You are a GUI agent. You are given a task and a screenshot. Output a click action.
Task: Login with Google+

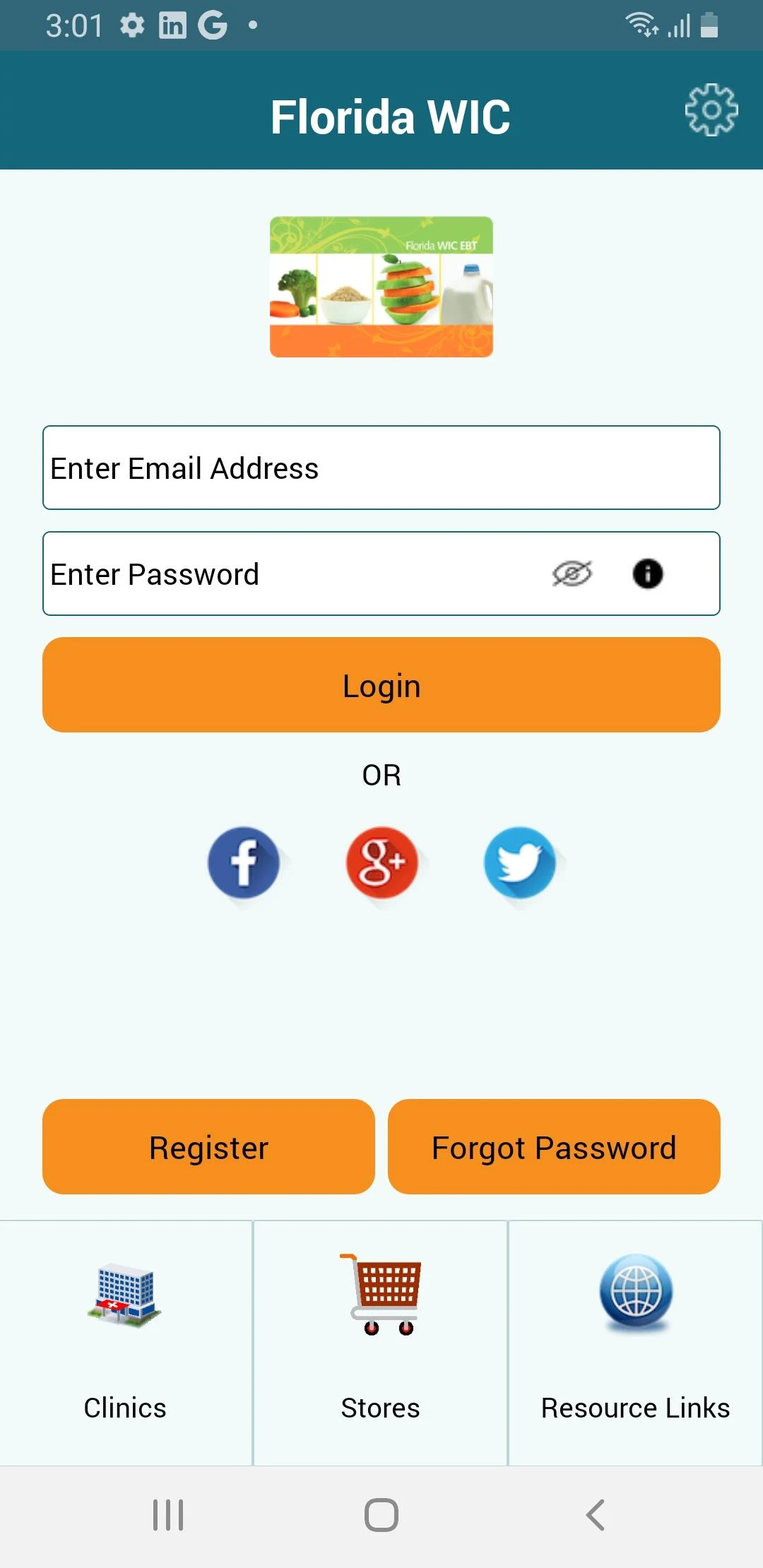tap(381, 863)
